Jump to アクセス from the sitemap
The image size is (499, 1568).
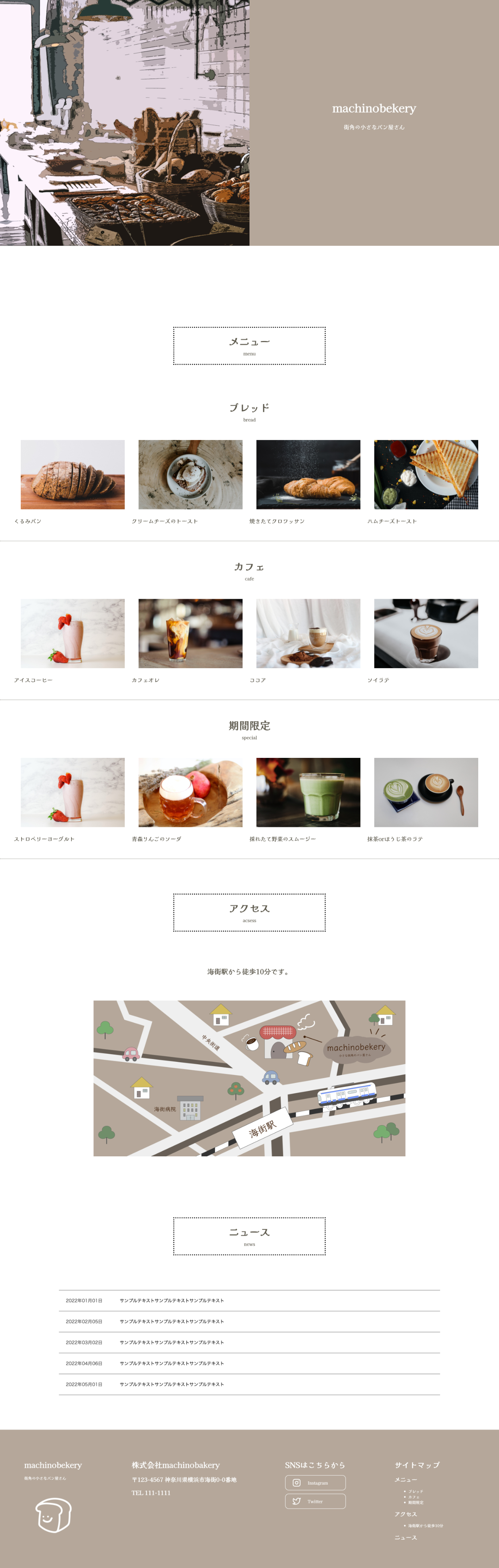click(x=405, y=1514)
